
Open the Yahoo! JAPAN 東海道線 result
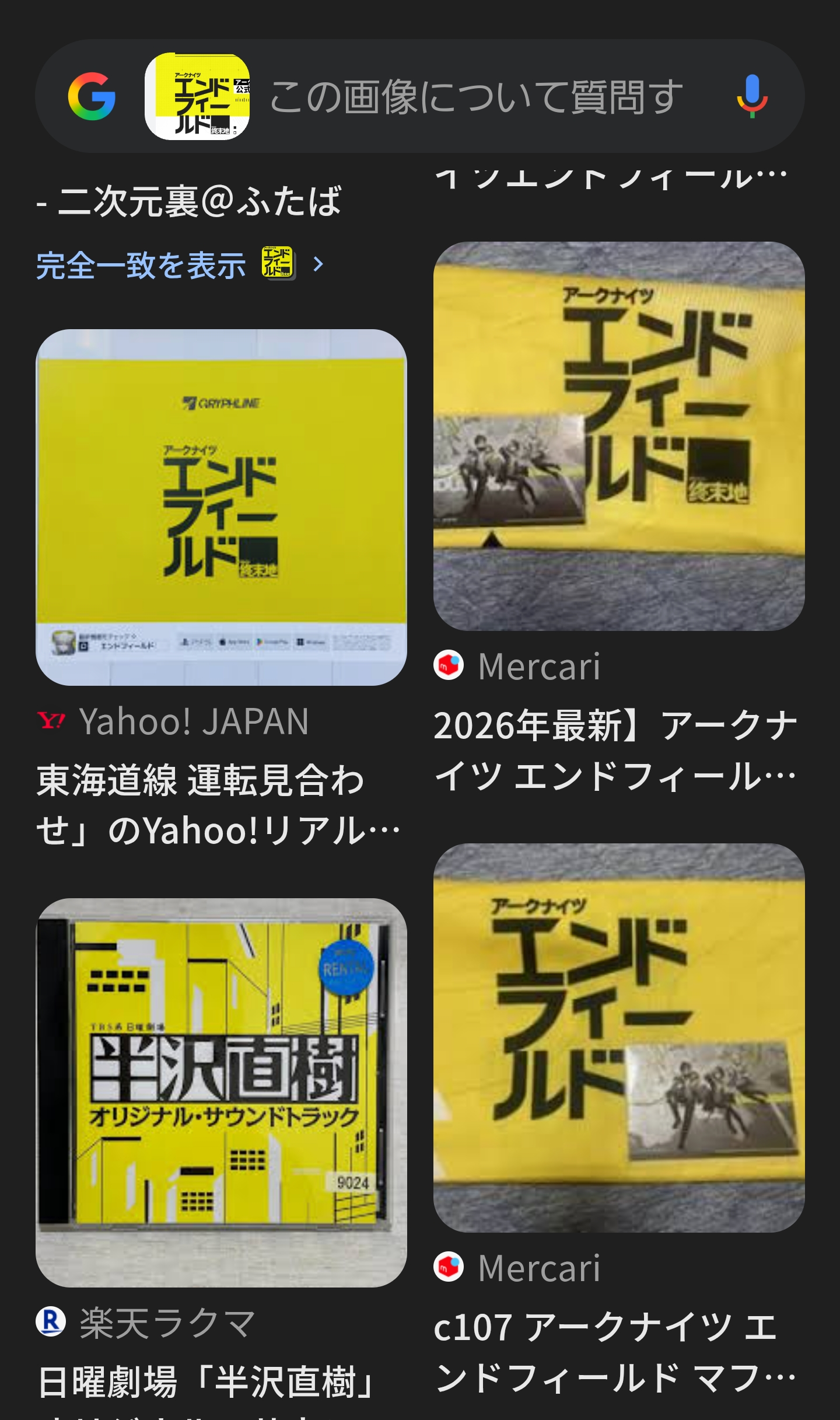[x=221, y=507]
